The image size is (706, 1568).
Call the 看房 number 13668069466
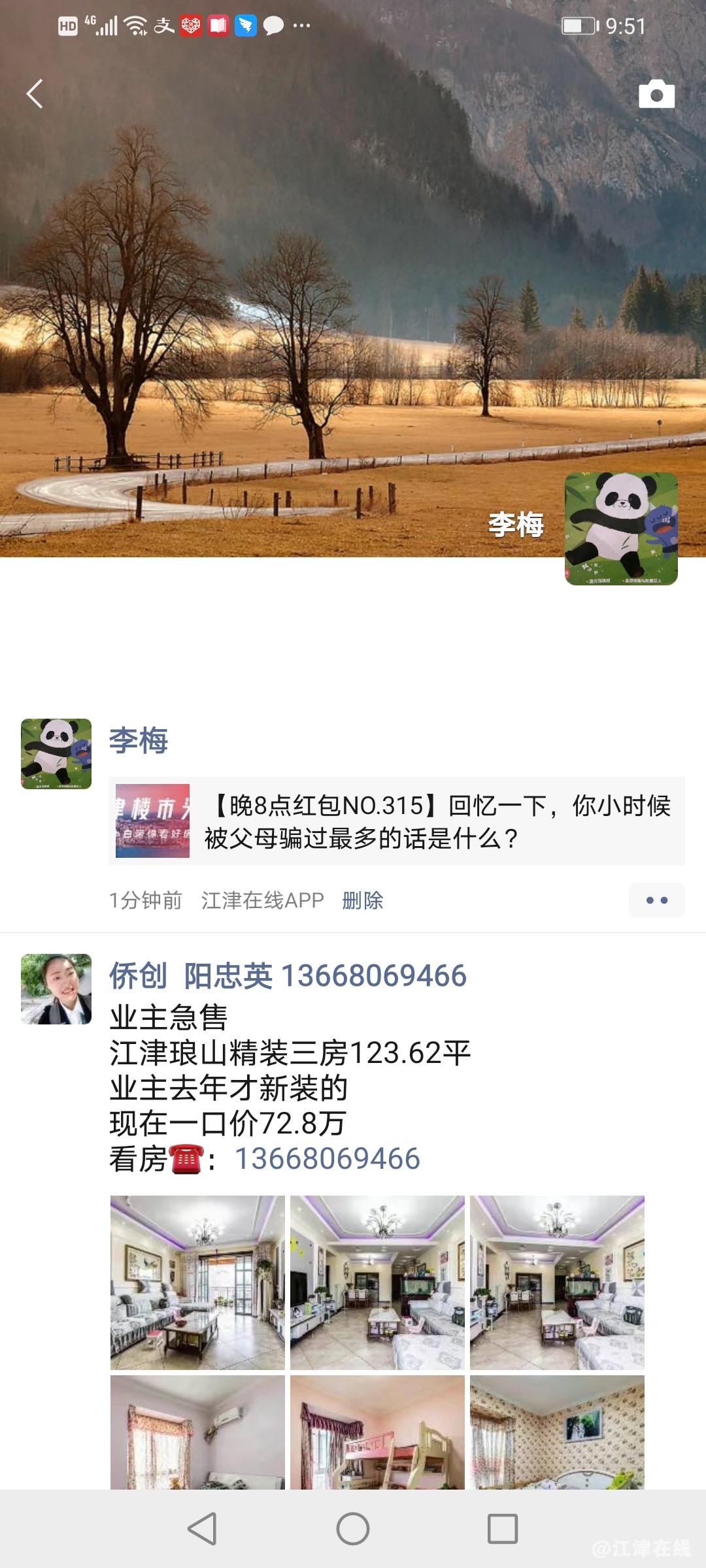click(327, 1159)
